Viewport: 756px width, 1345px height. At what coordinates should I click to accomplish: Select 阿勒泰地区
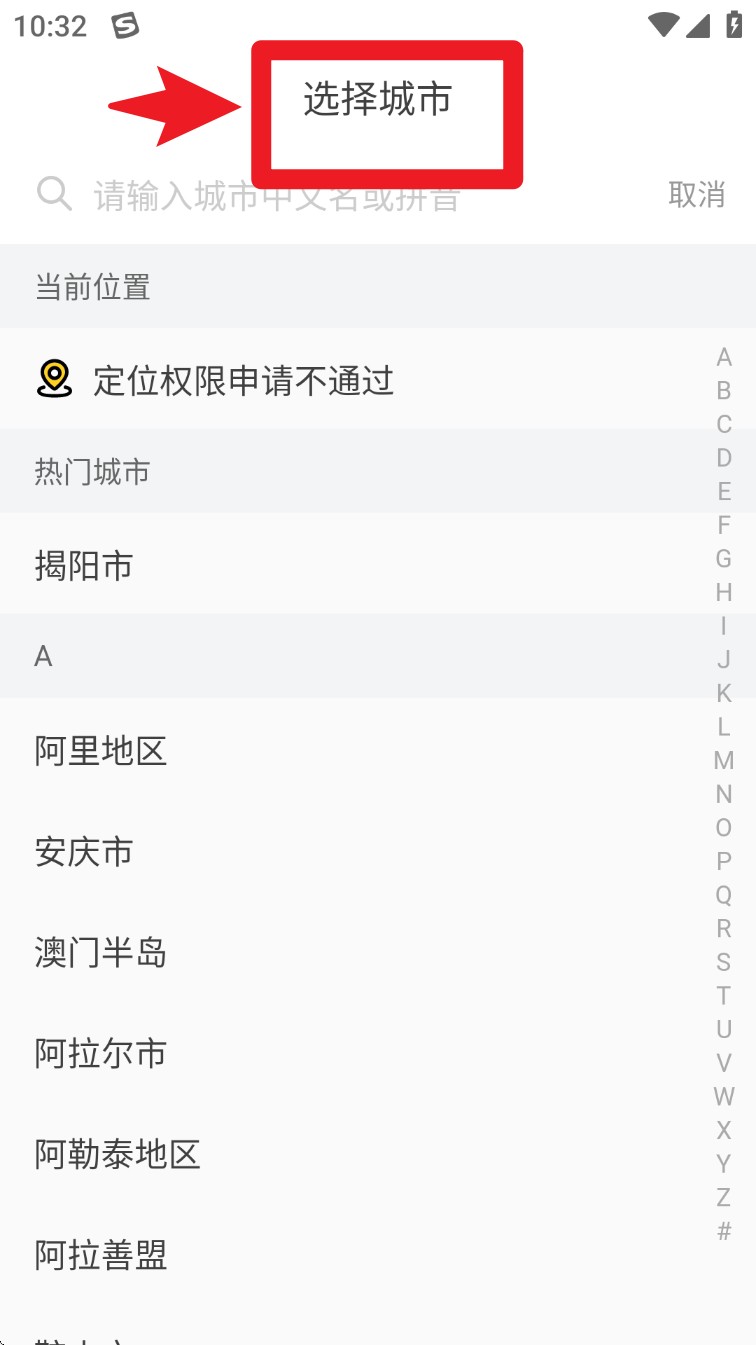(x=378, y=1154)
